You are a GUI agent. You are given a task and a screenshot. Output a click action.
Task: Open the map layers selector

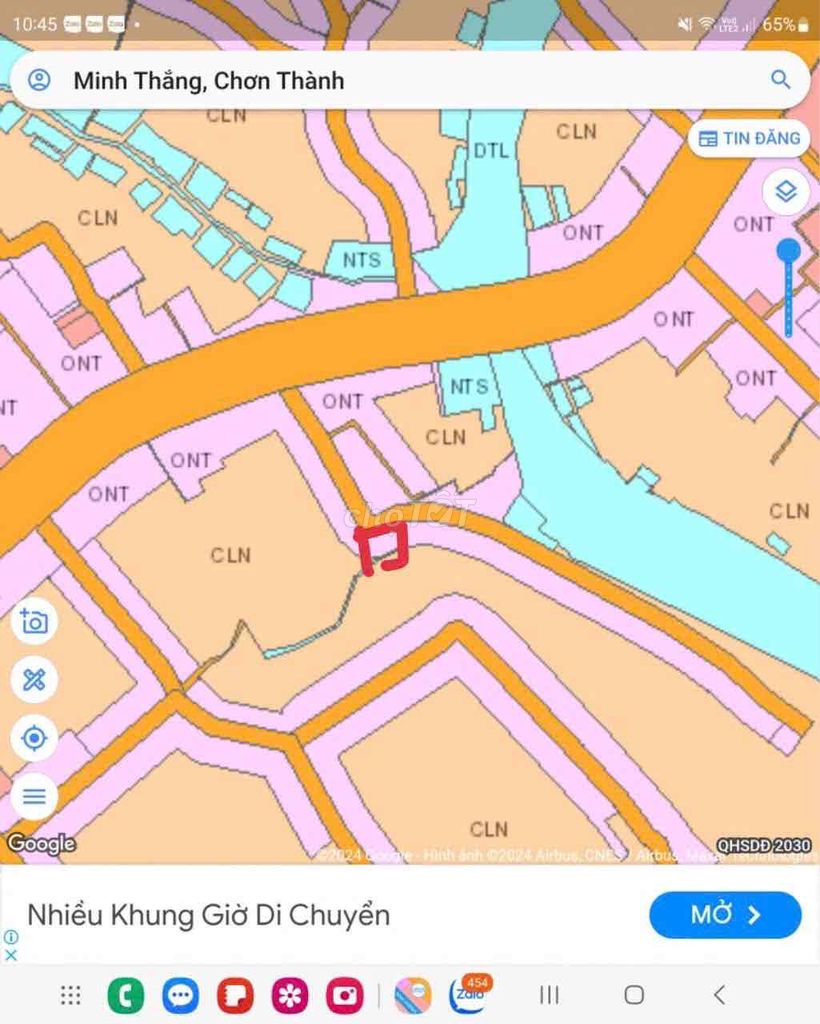coord(786,191)
